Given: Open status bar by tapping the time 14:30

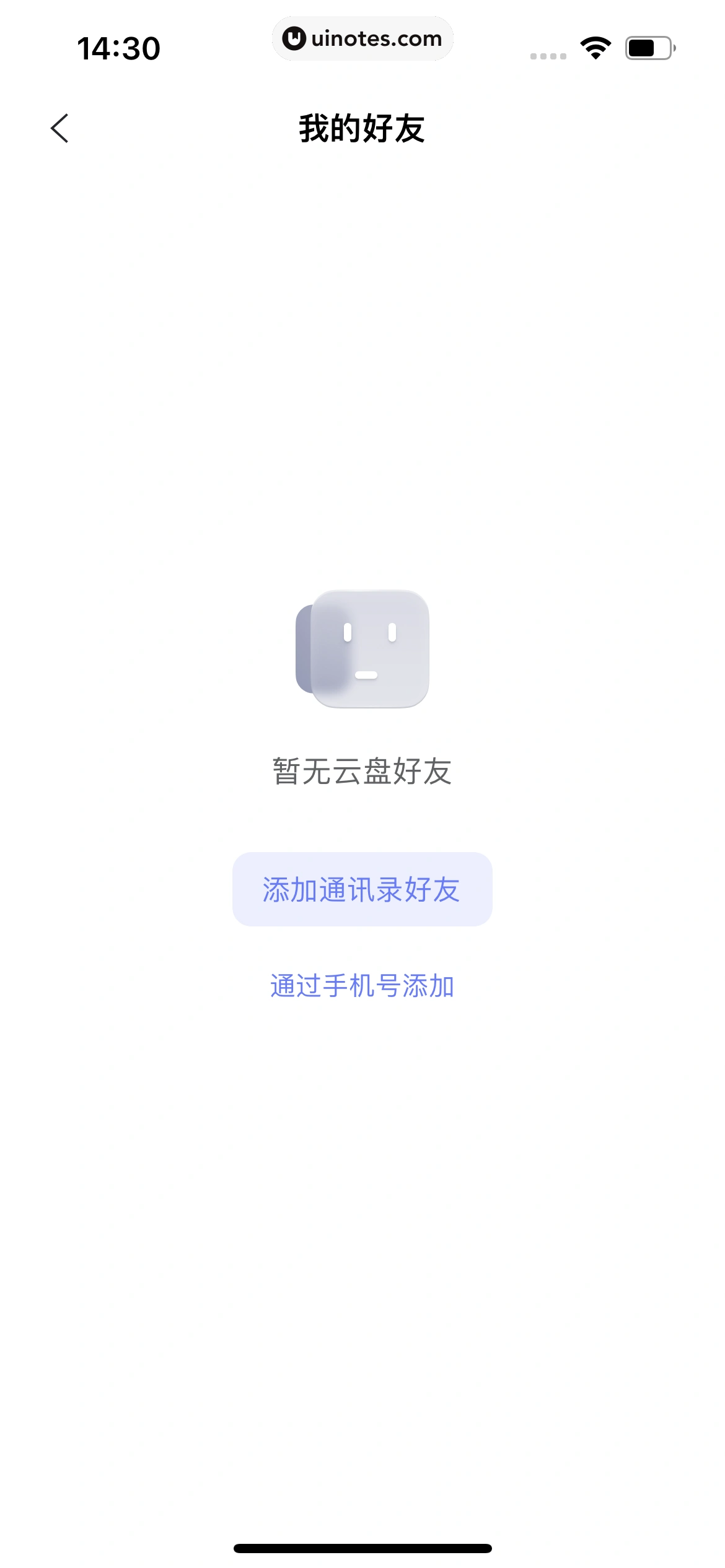Looking at the screenshot, I should pos(118,48).
